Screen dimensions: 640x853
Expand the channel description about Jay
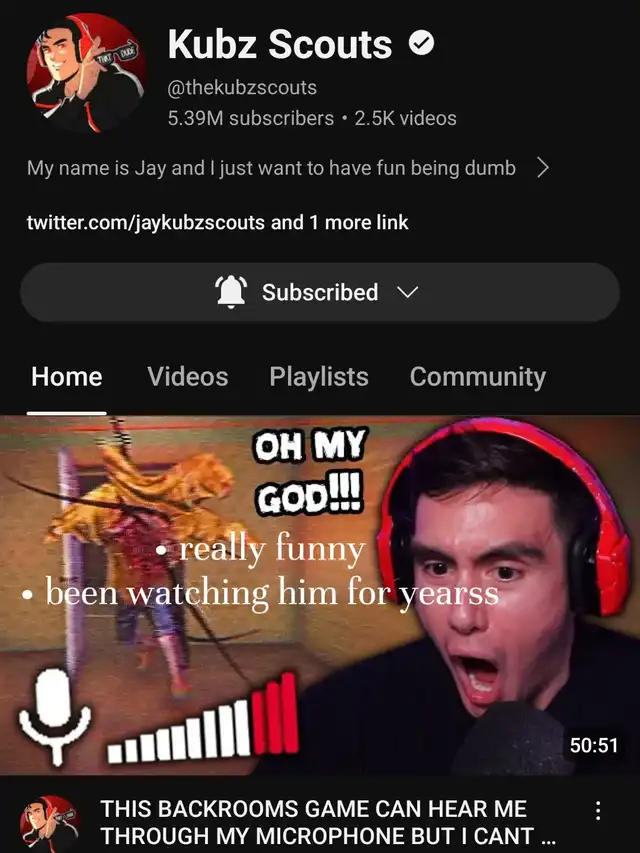pyautogui.click(x=543, y=168)
